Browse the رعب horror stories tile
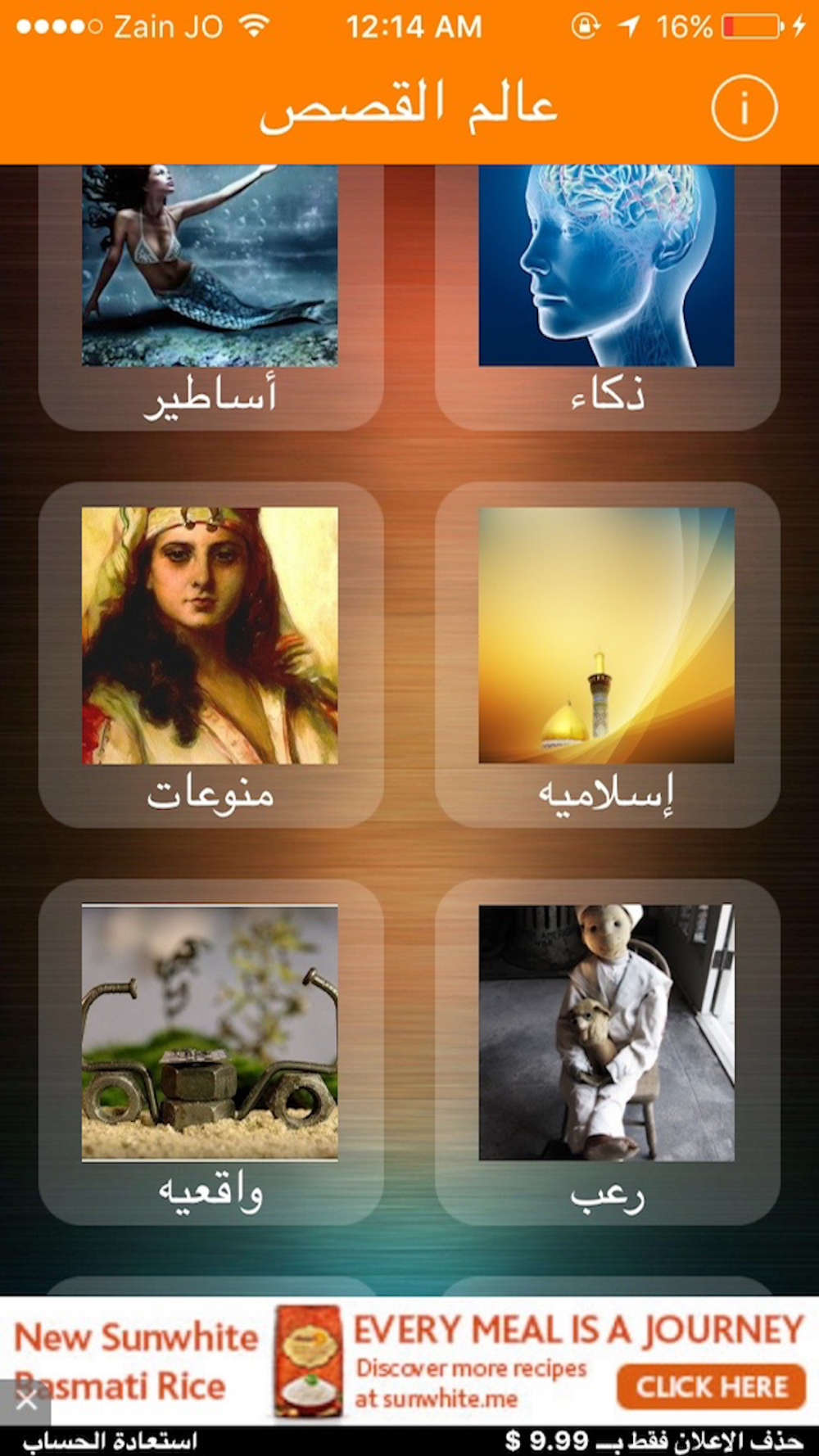The image size is (819, 1456). [x=607, y=1052]
